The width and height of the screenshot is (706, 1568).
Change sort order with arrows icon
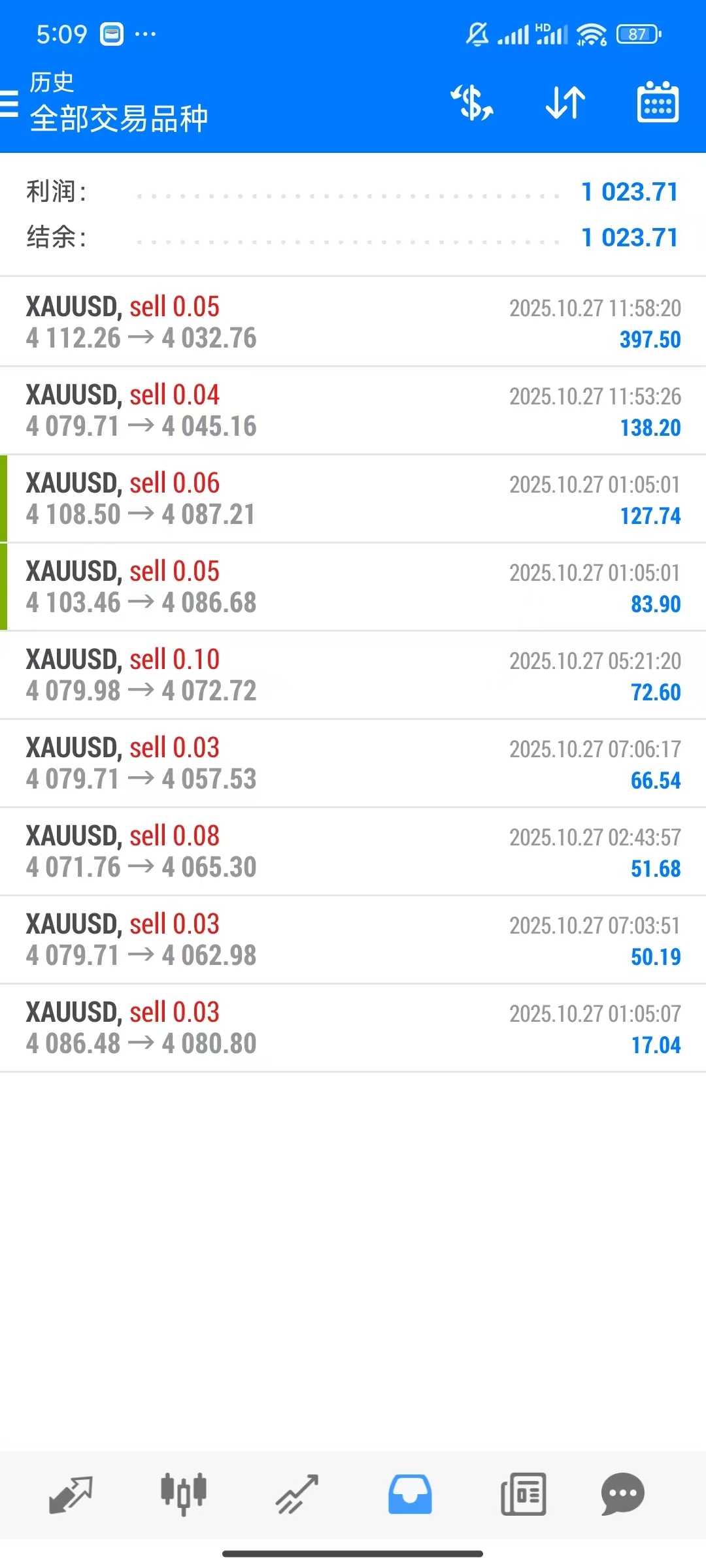coord(565,103)
